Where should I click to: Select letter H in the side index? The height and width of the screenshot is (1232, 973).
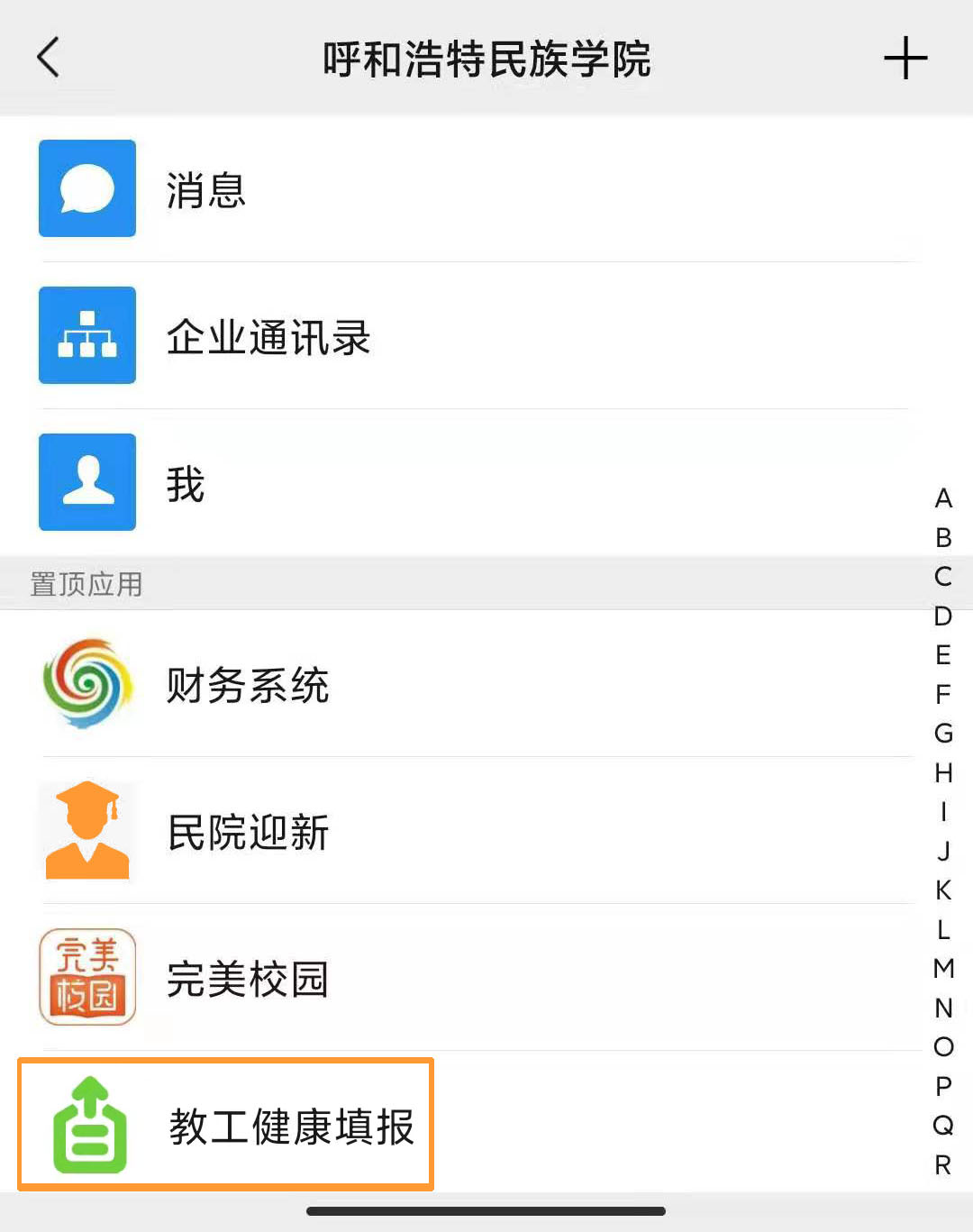tap(943, 773)
